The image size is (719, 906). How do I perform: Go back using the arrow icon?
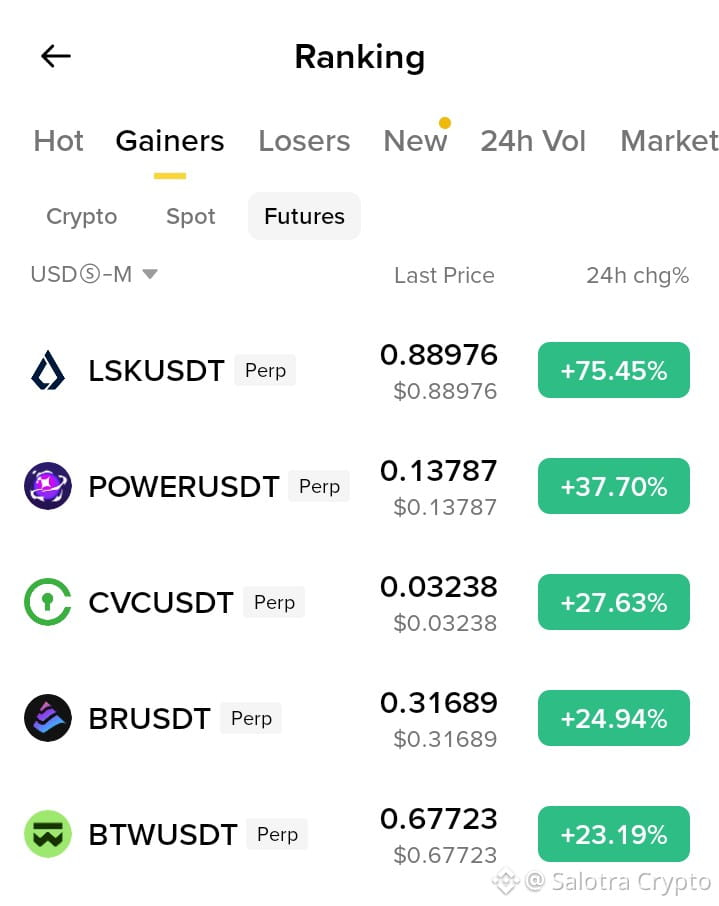(55, 56)
